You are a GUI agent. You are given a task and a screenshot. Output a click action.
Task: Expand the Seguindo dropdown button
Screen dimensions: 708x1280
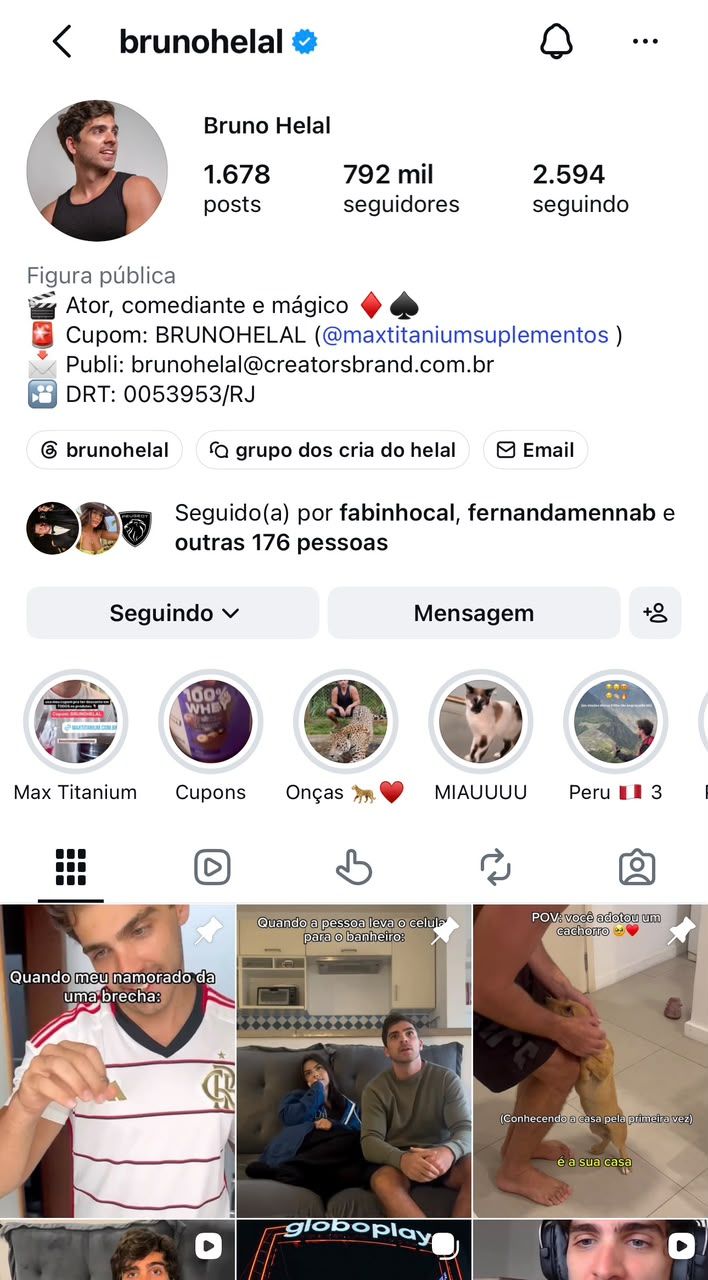173,613
